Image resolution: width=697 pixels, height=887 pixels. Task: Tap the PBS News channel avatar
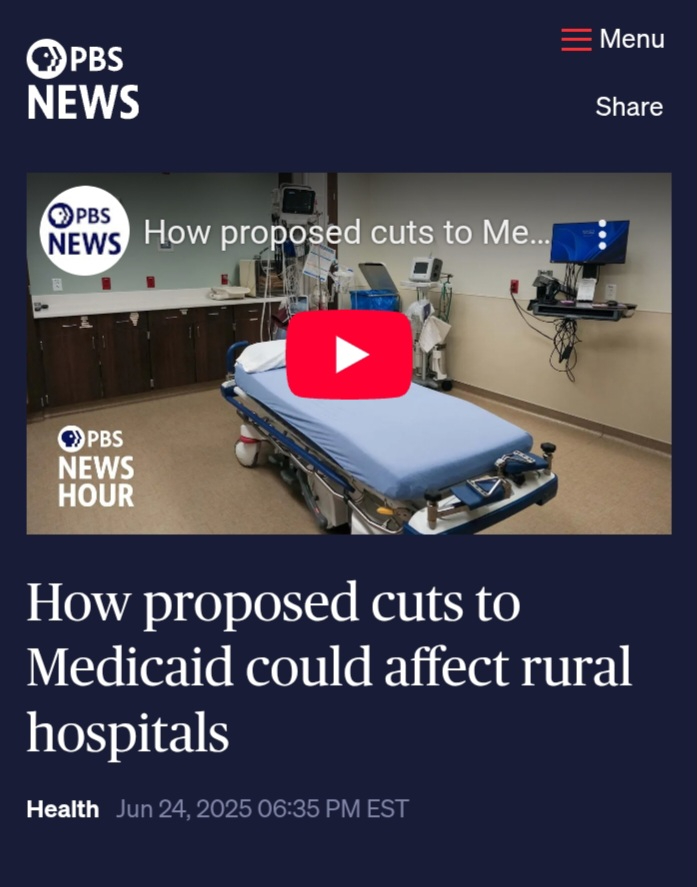point(85,231)
